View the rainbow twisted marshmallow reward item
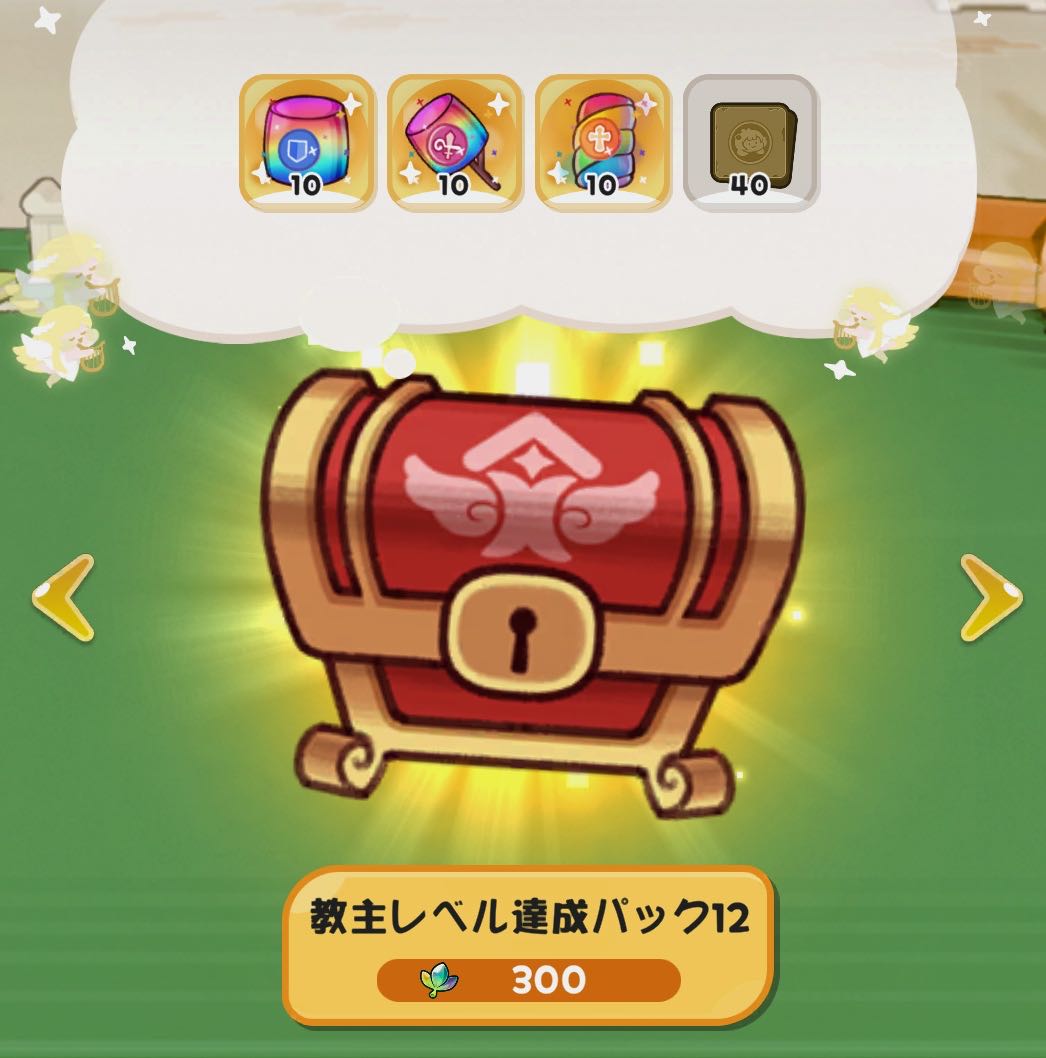This screenshot has height=1058, width=1046. [x=603, y=142]
